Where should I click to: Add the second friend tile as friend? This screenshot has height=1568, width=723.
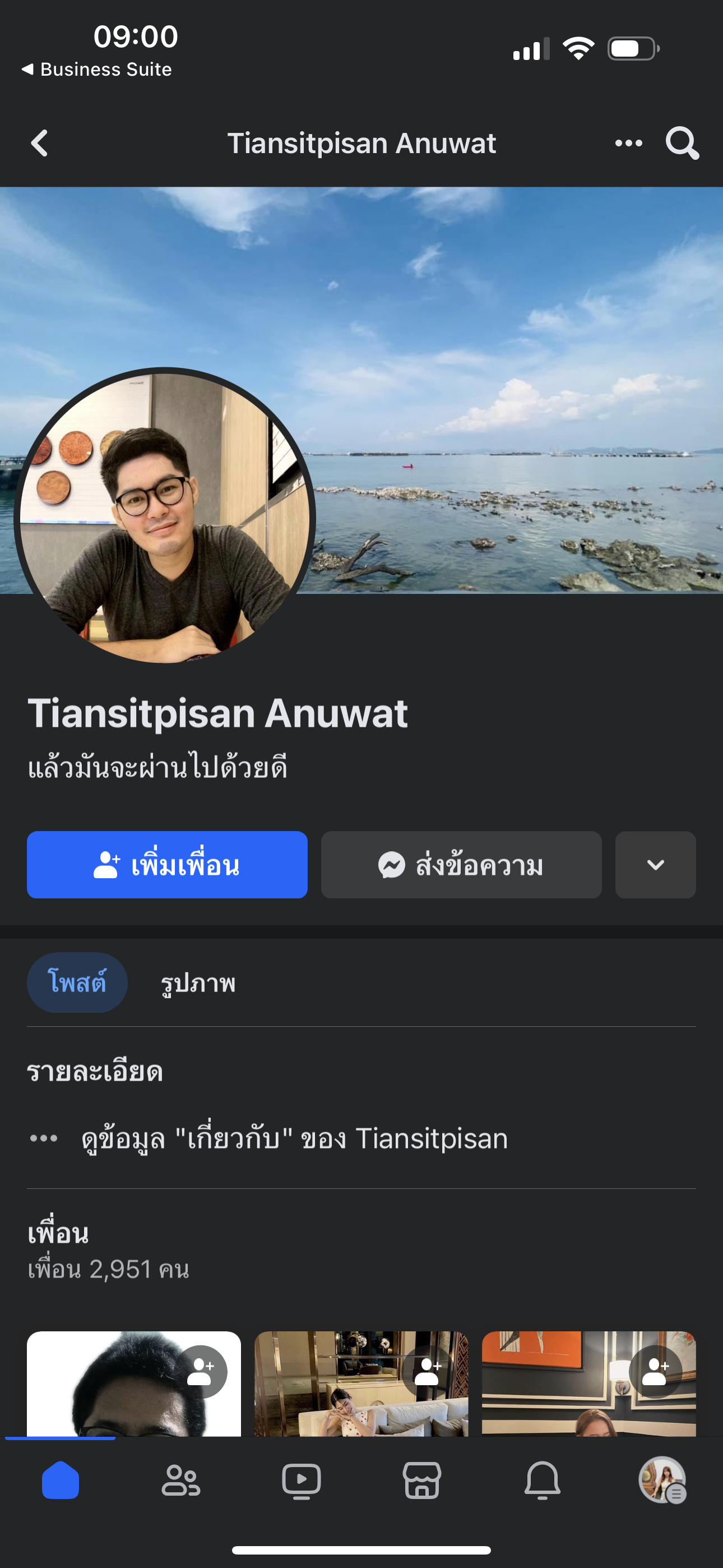(x=428, y=1371)
